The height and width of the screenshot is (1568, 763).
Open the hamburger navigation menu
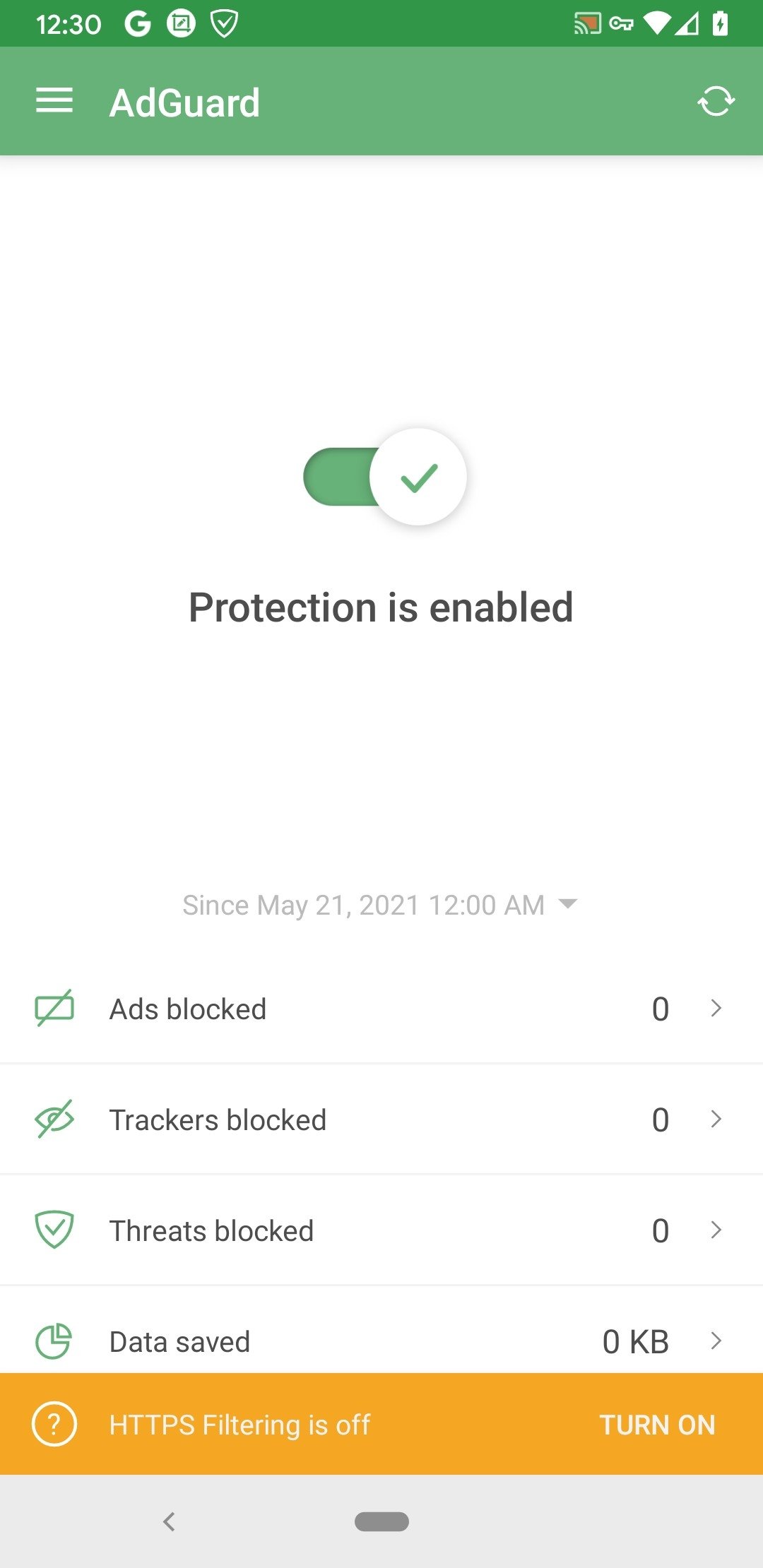[x=54, y=101]
